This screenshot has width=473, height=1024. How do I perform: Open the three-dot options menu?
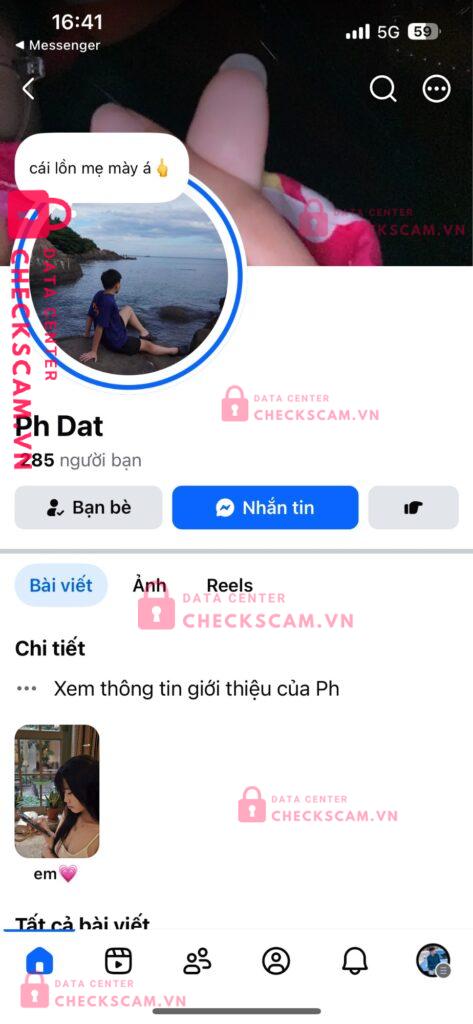tap(436, 89)
